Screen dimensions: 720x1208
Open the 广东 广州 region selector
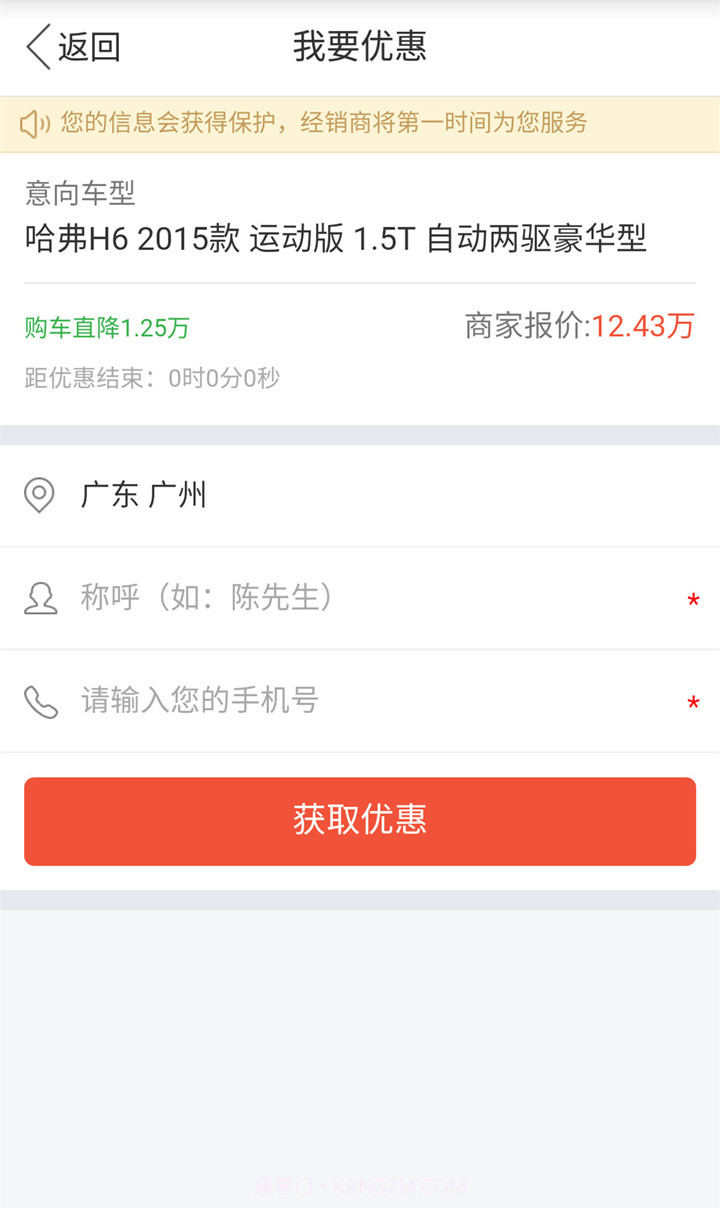tap(145, 495)
